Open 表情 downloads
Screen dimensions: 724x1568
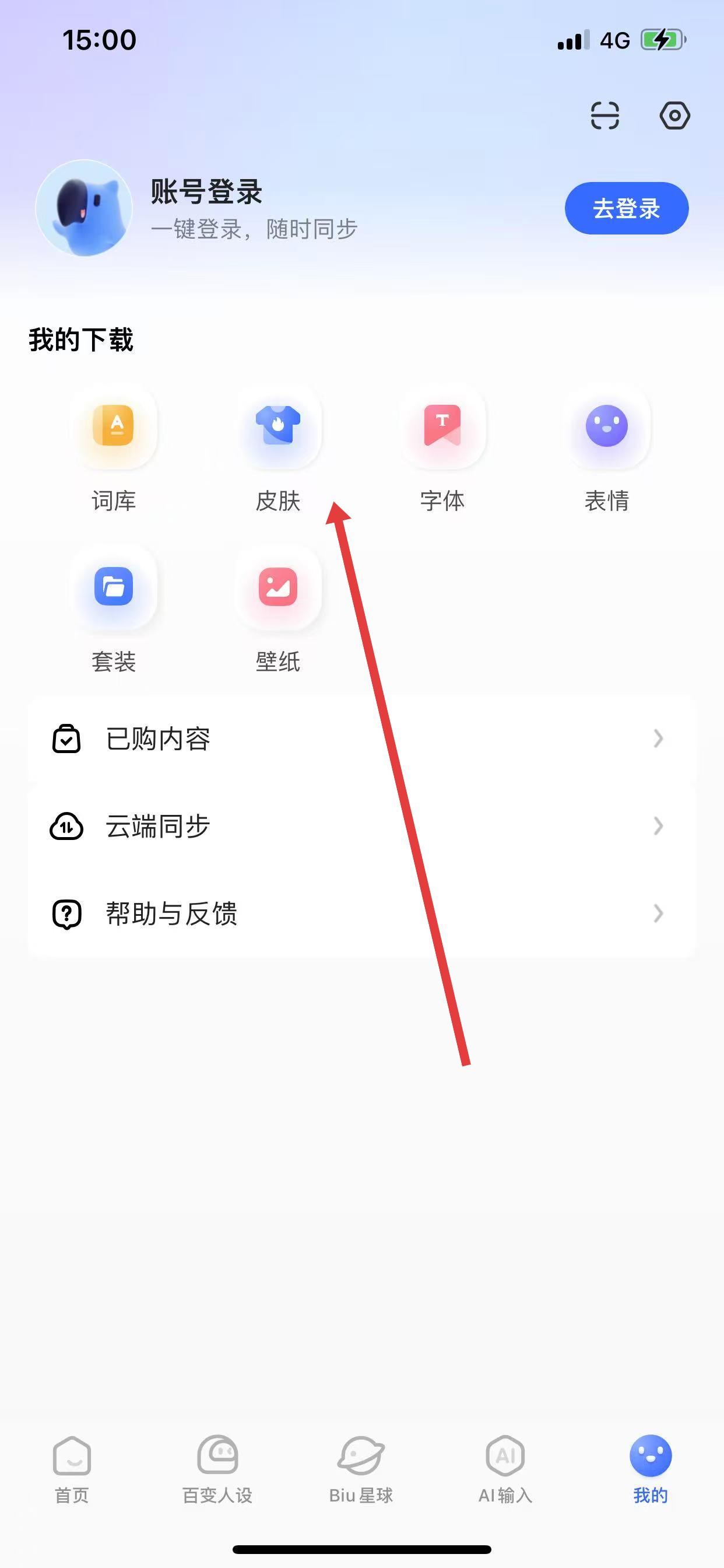tap(607, 426)
